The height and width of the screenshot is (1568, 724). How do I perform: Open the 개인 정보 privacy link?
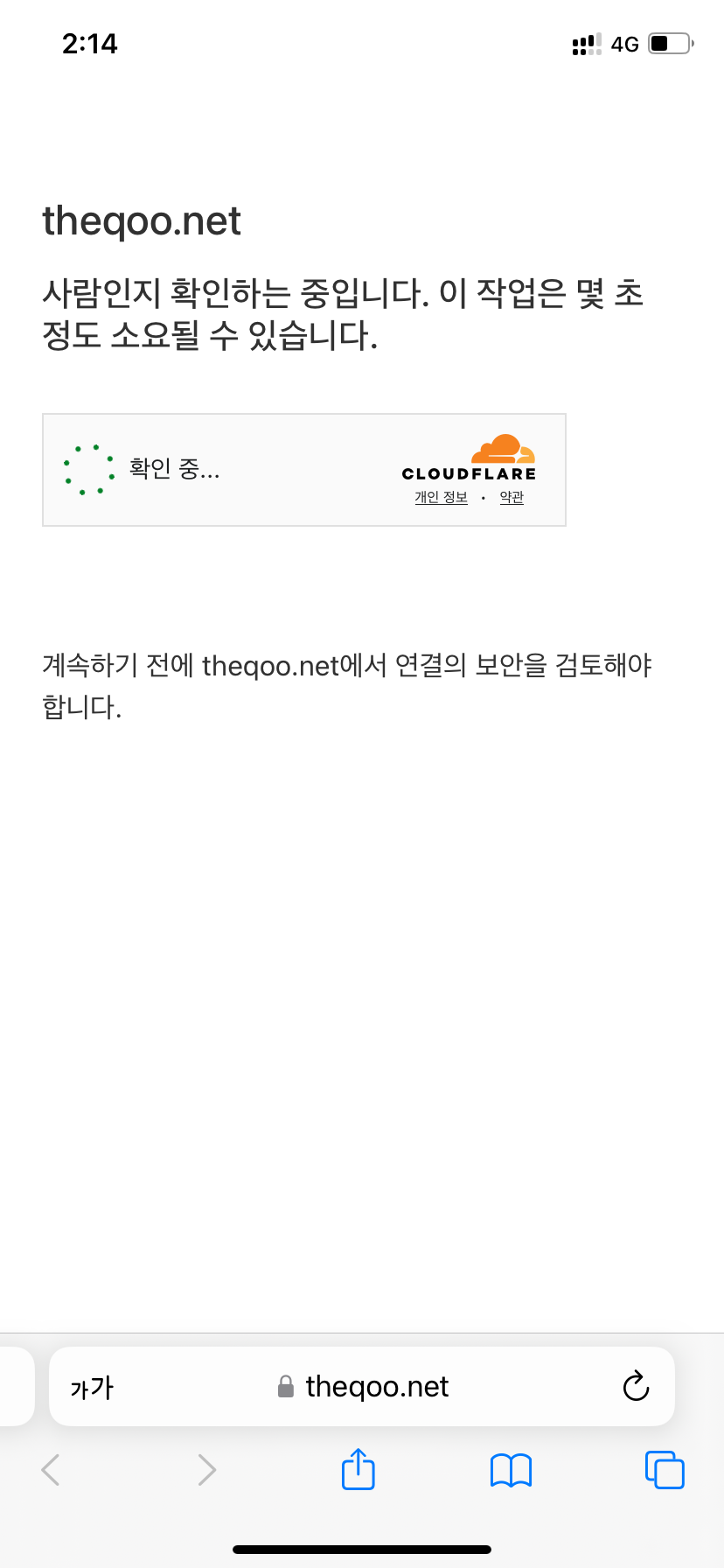(x=441, y=496)
